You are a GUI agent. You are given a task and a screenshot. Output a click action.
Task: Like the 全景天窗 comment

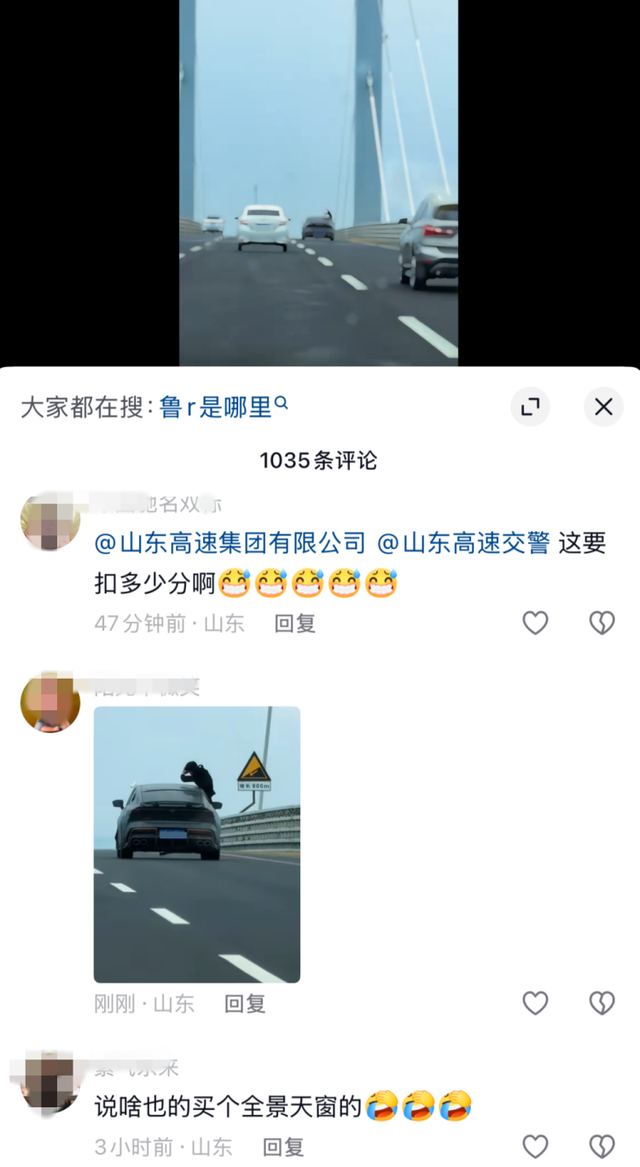pyautogui.click(x=535, y=1147)
